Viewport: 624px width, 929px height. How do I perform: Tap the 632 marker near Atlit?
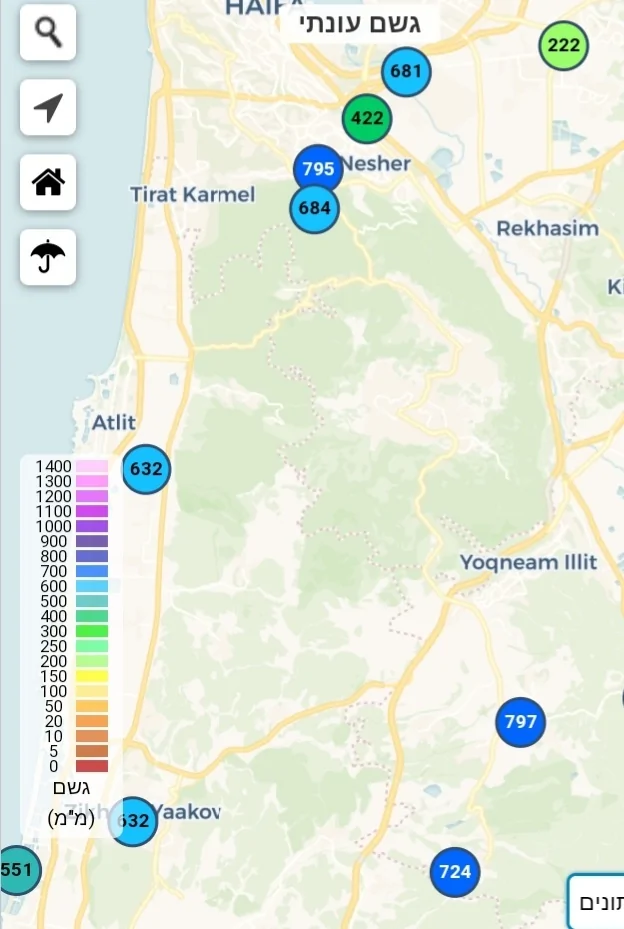point(146,469)
